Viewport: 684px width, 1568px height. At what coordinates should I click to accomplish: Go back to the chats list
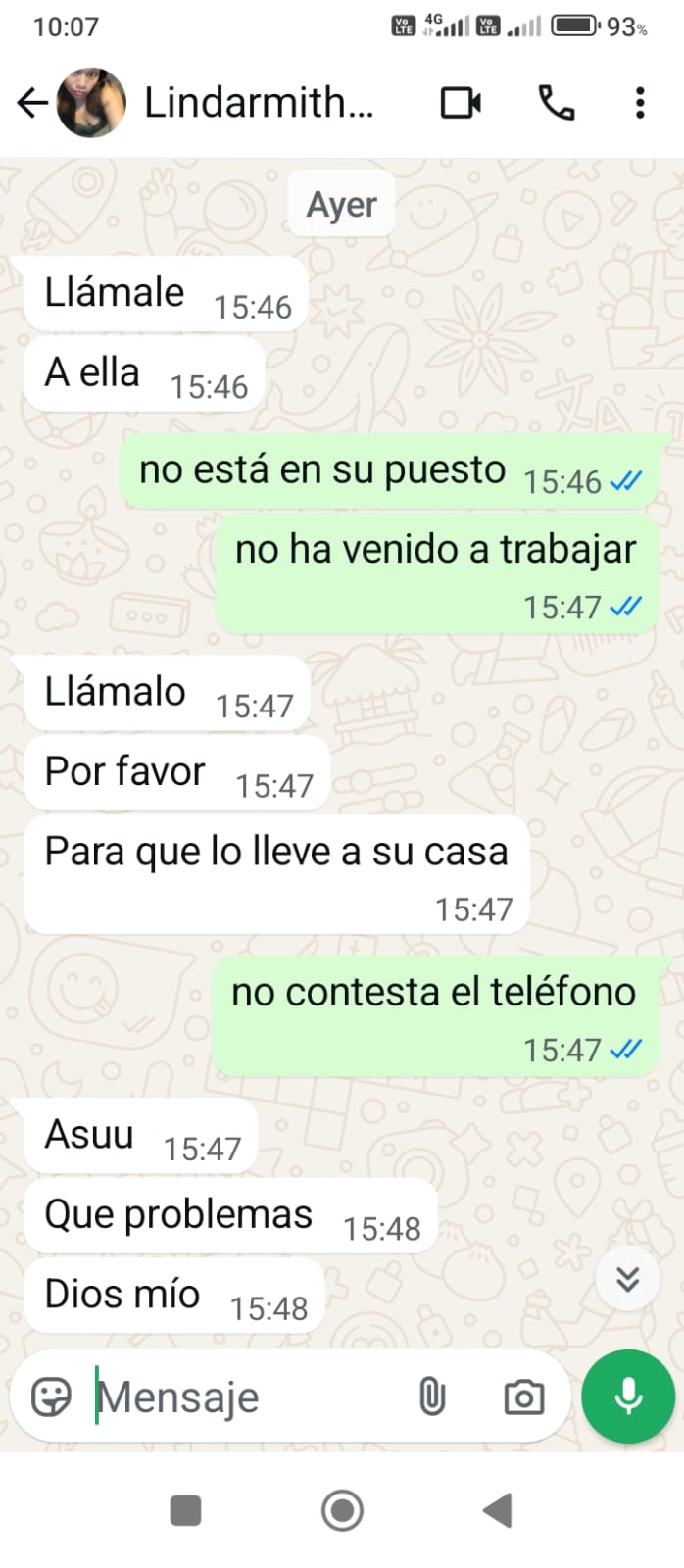click(x=31, y=103)
